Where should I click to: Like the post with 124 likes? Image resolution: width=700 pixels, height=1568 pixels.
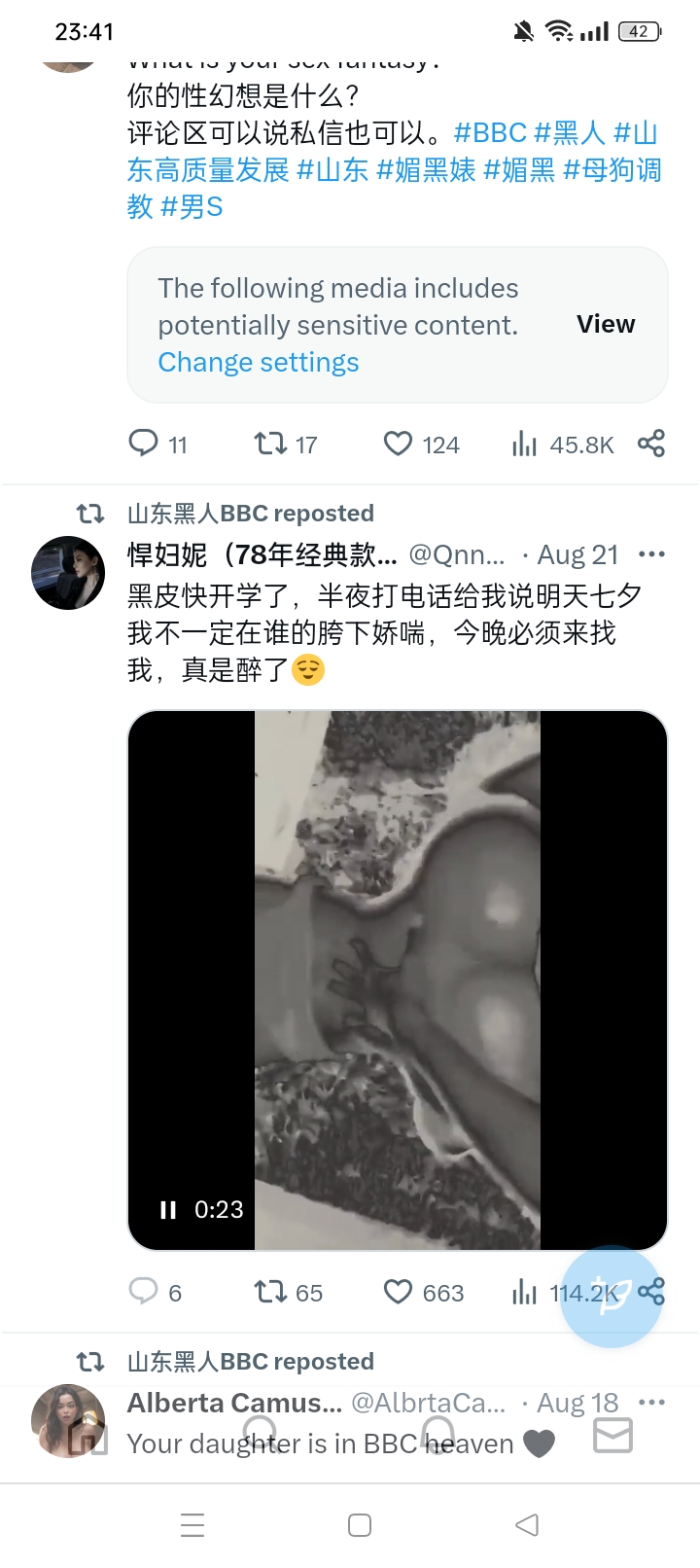point(398,444)
